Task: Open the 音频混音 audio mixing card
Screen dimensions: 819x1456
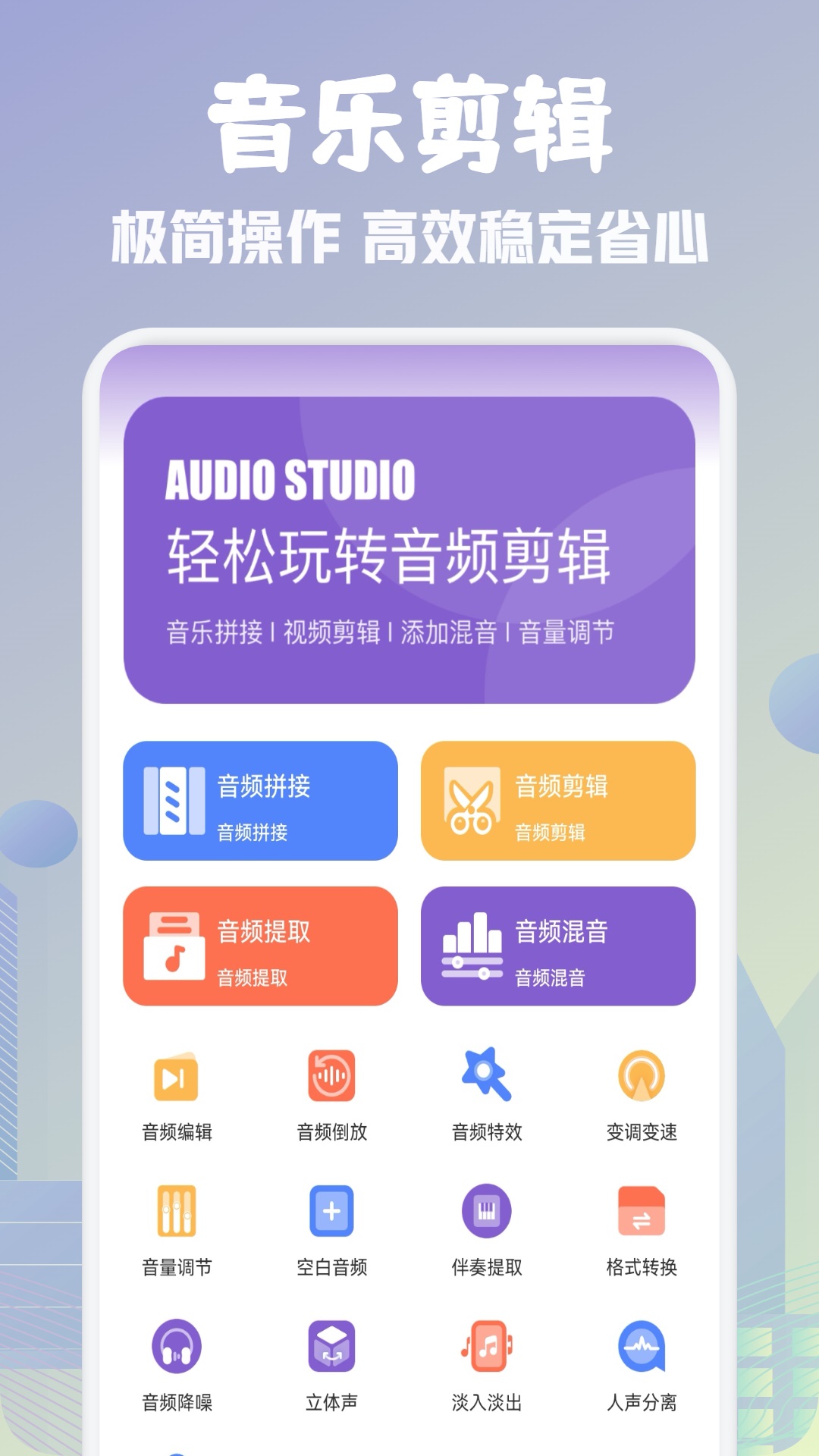Action: tap(559, 947)
